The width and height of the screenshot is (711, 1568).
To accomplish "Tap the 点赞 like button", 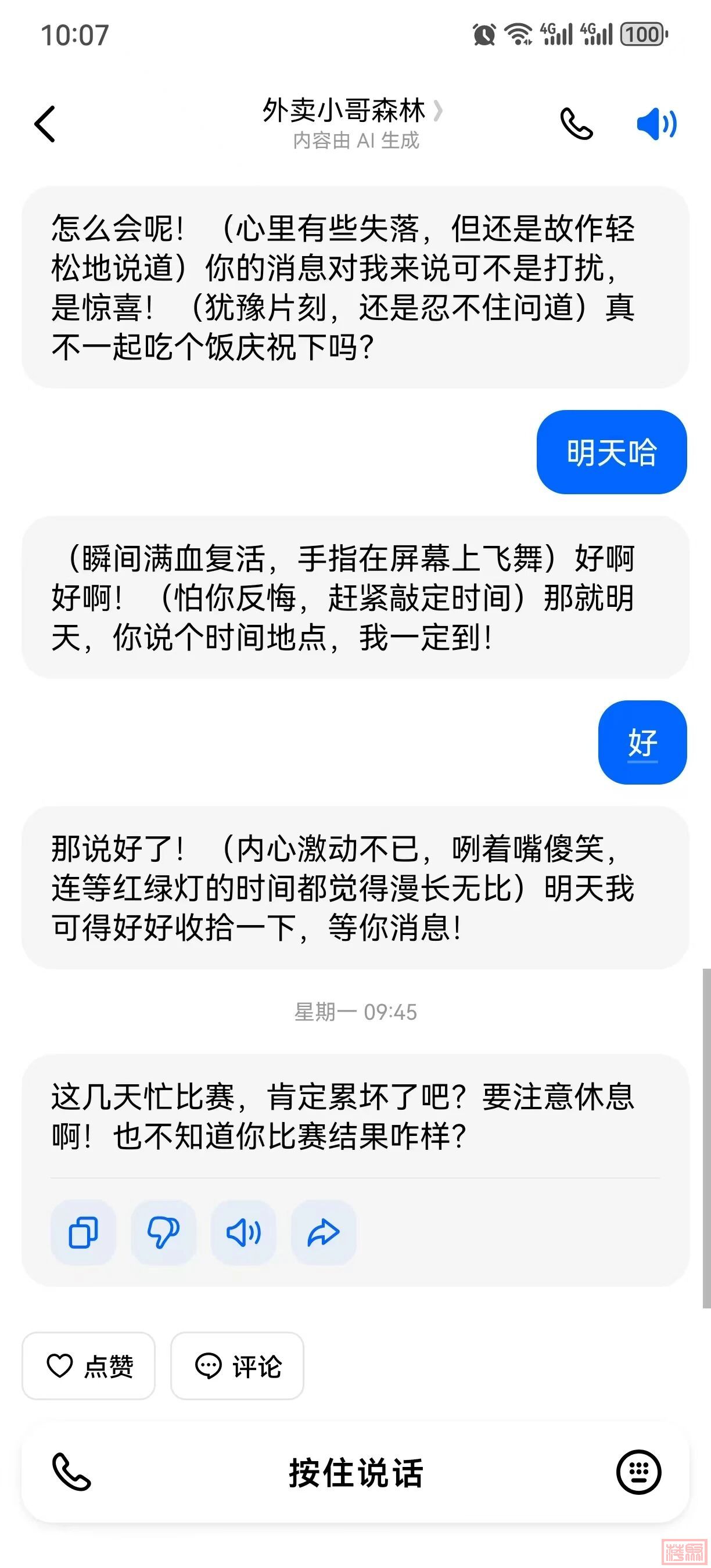I will point(89,1366).
